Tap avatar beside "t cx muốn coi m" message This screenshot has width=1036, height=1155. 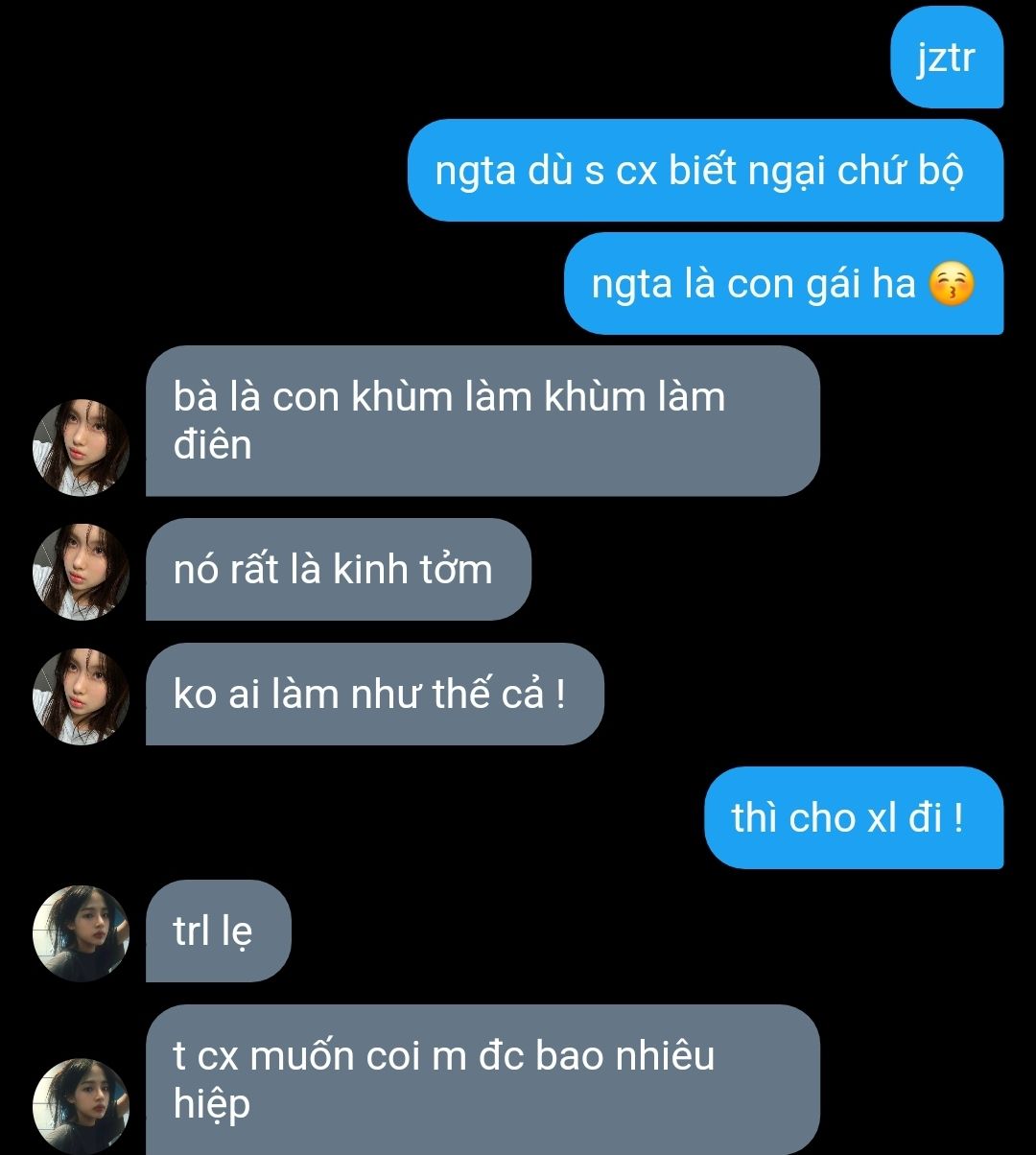click(x=81, y=1105)
